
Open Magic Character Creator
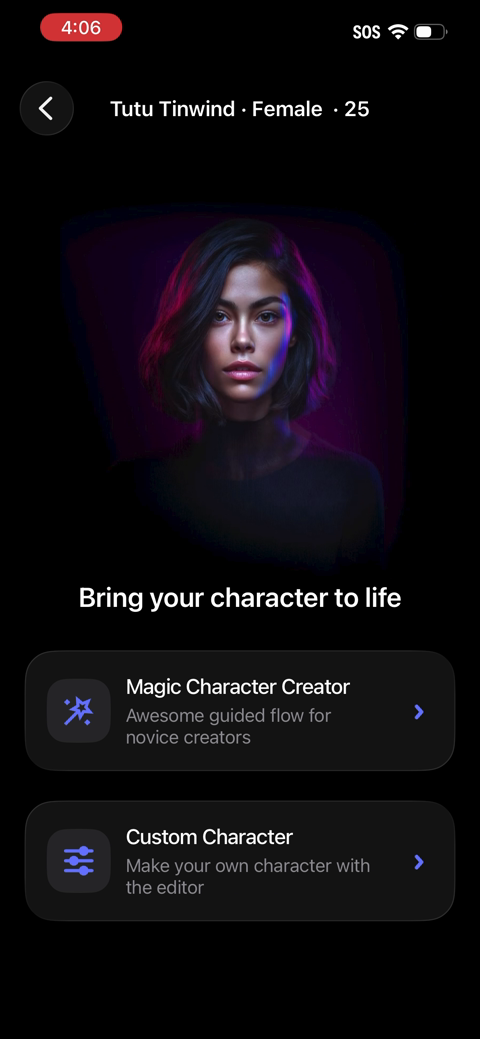[x=240, y=710]
